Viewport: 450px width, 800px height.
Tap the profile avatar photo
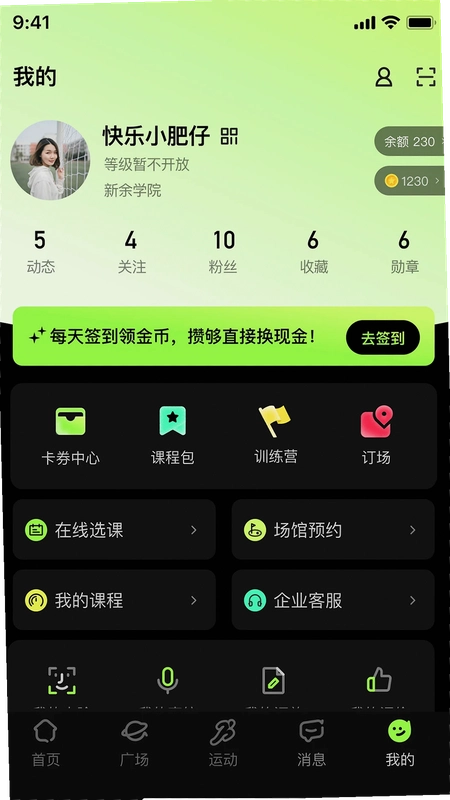pyautogui.click(x=50, y=160)
